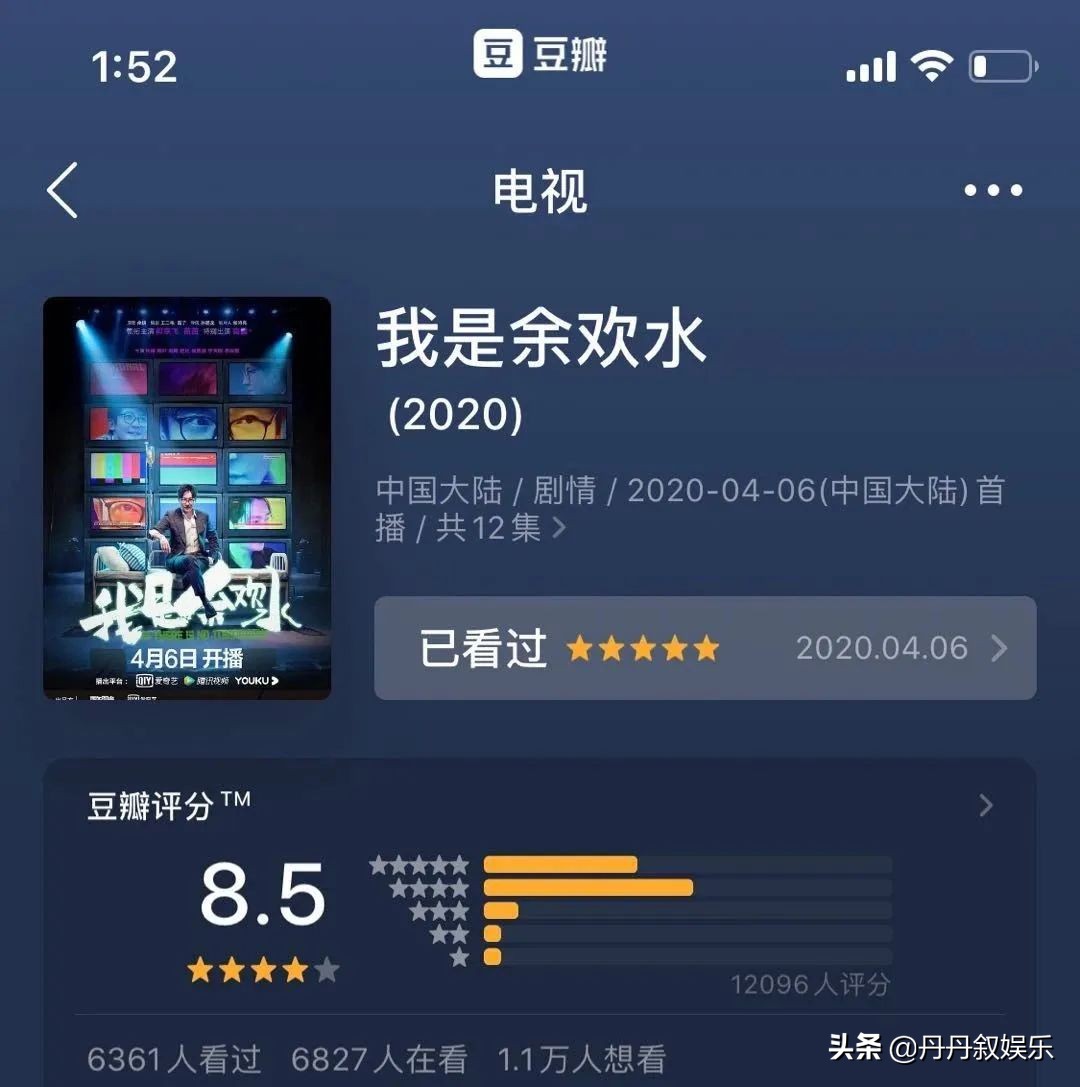Go back using the back arrow

point(62,190)
